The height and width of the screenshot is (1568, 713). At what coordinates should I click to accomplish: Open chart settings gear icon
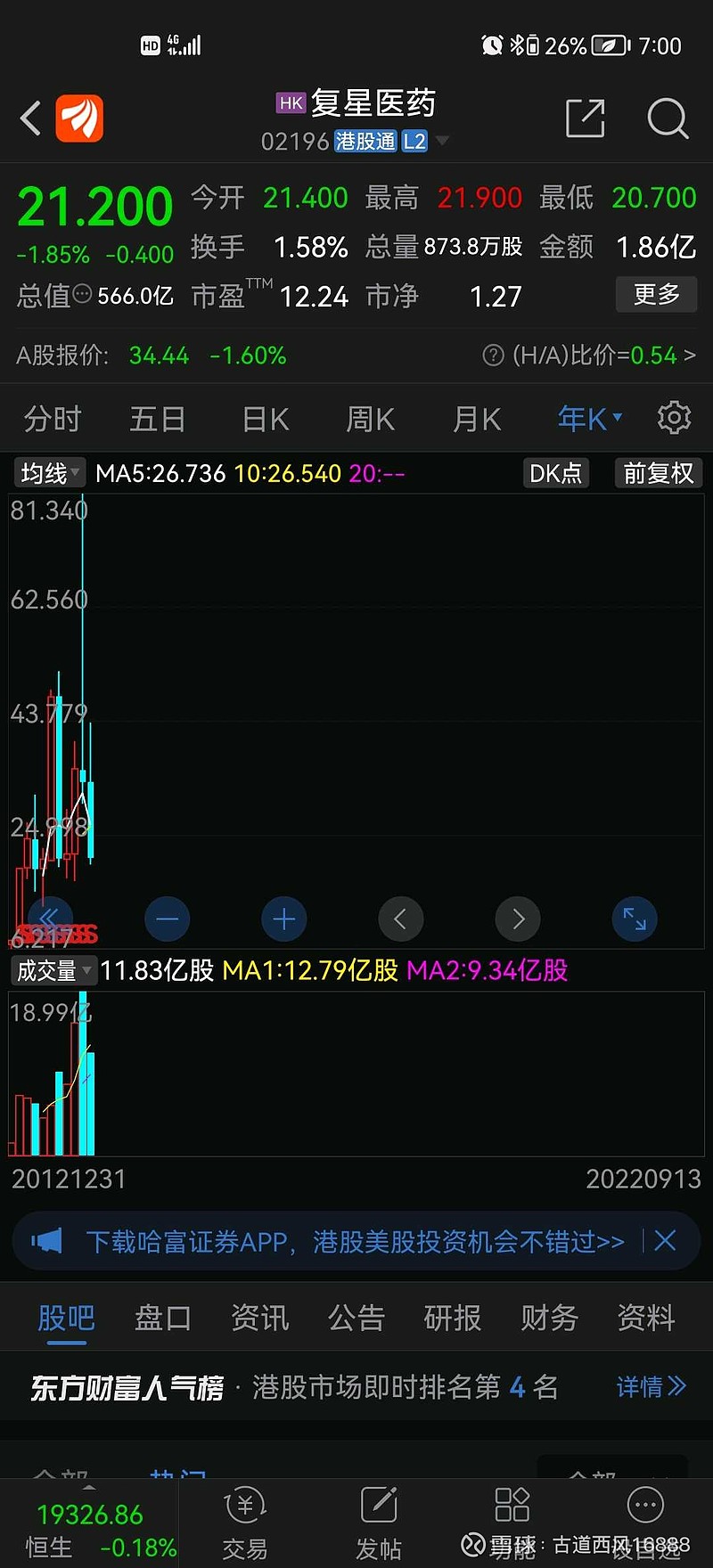click(x=674, y=417)
